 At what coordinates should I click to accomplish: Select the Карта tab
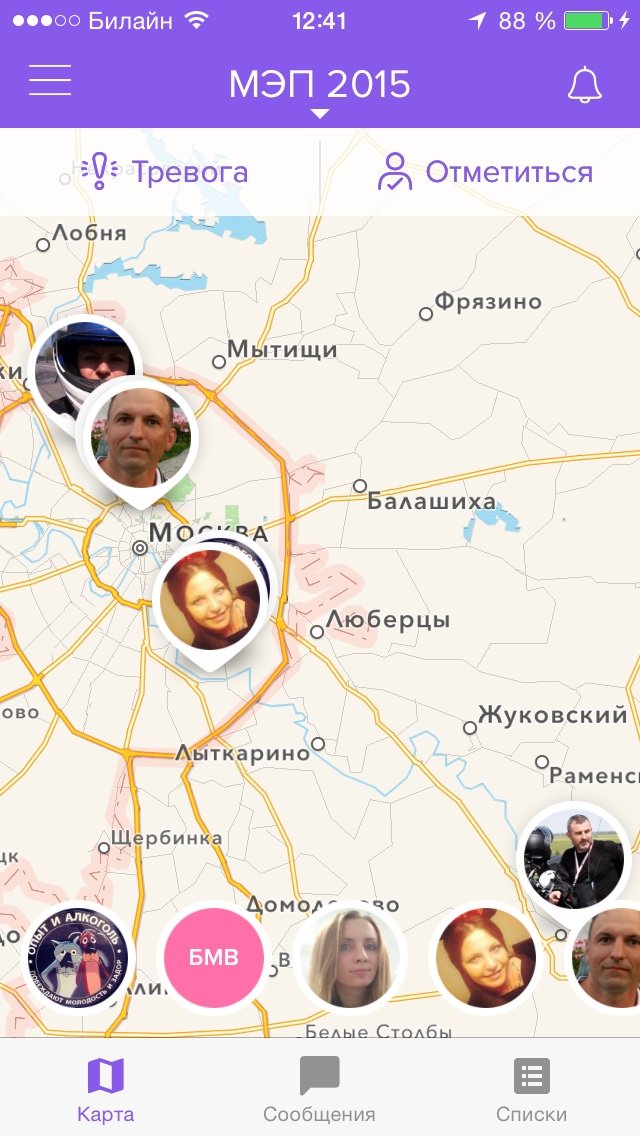[x=105, y=1090]
